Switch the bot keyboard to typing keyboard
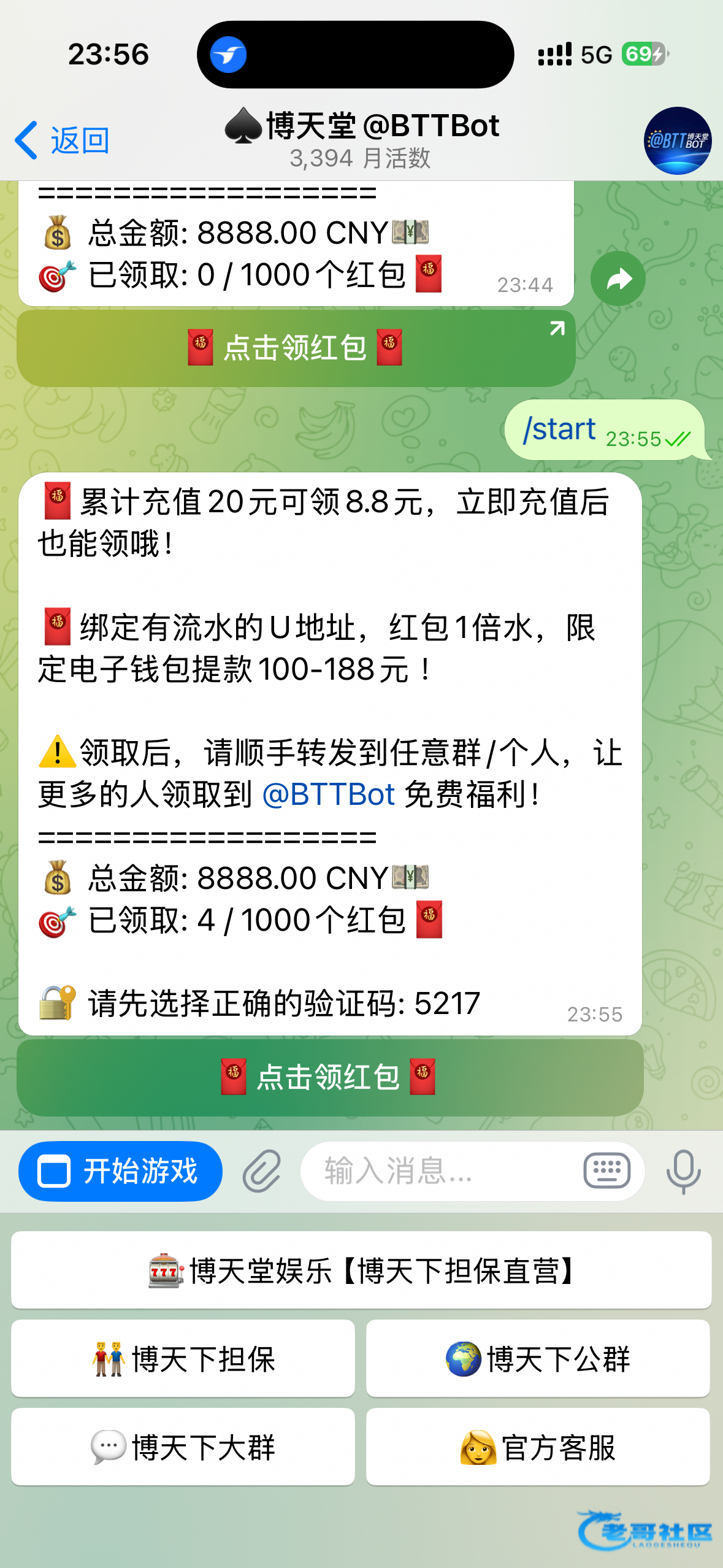The height and width of the screenshot is (1568, 723). pyautogui.click(x=606, y=1171)
